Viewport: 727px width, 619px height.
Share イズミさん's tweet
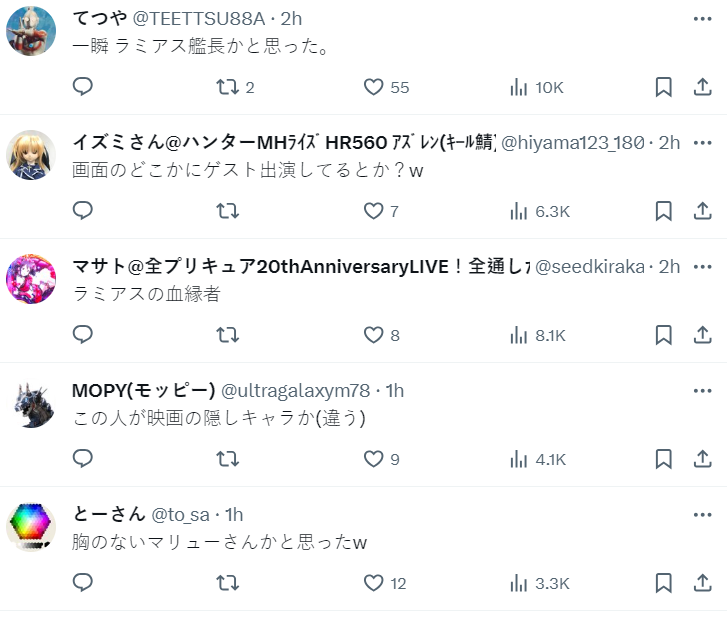[x=702, y=211]
